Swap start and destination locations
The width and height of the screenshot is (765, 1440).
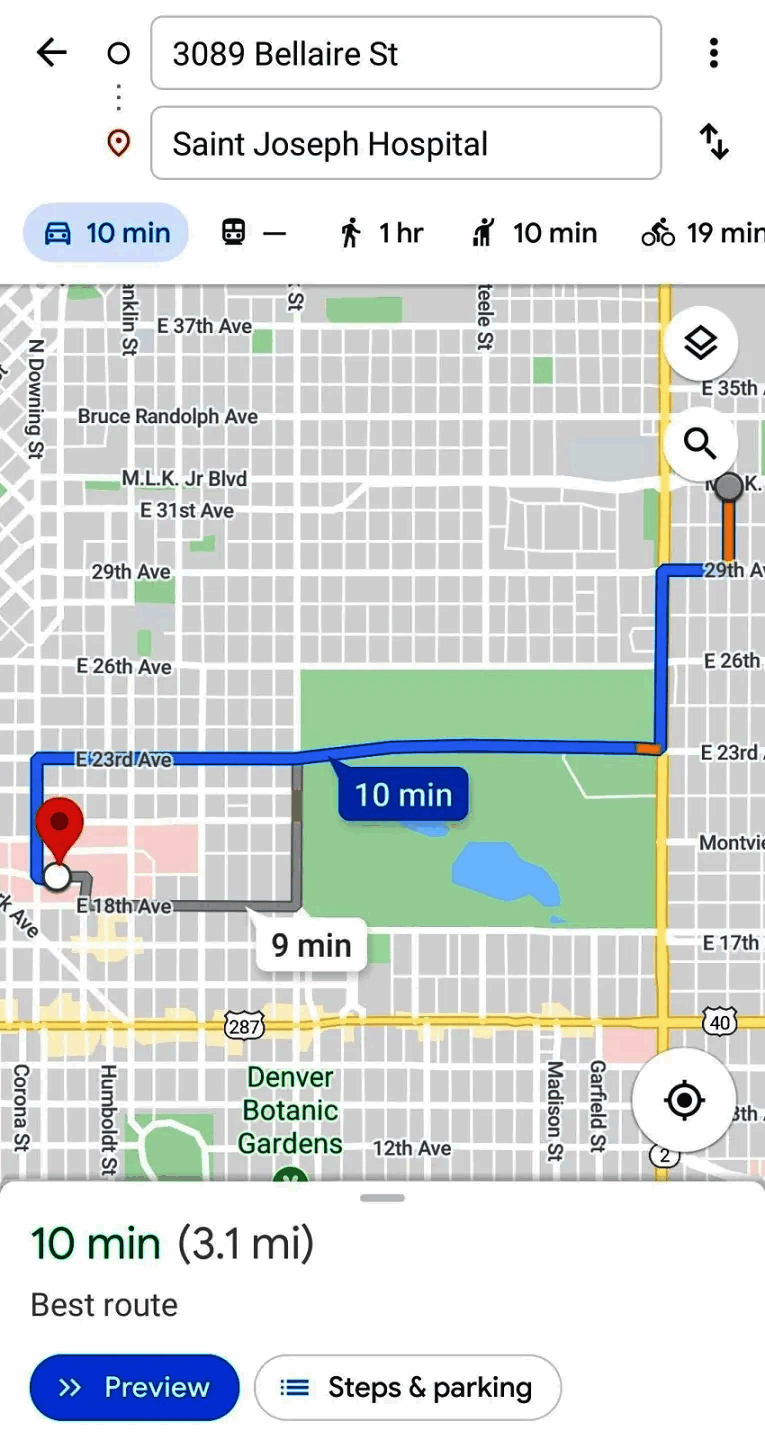[713, 142]
